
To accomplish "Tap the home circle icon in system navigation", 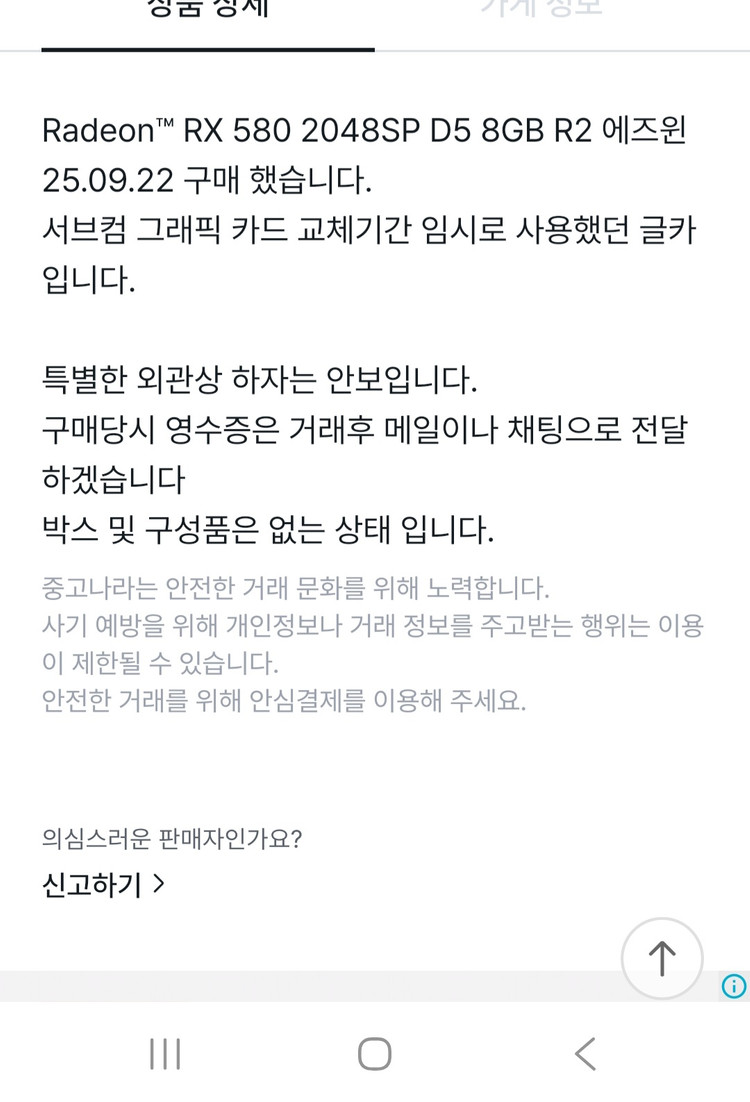I will tap(374, 1054).
